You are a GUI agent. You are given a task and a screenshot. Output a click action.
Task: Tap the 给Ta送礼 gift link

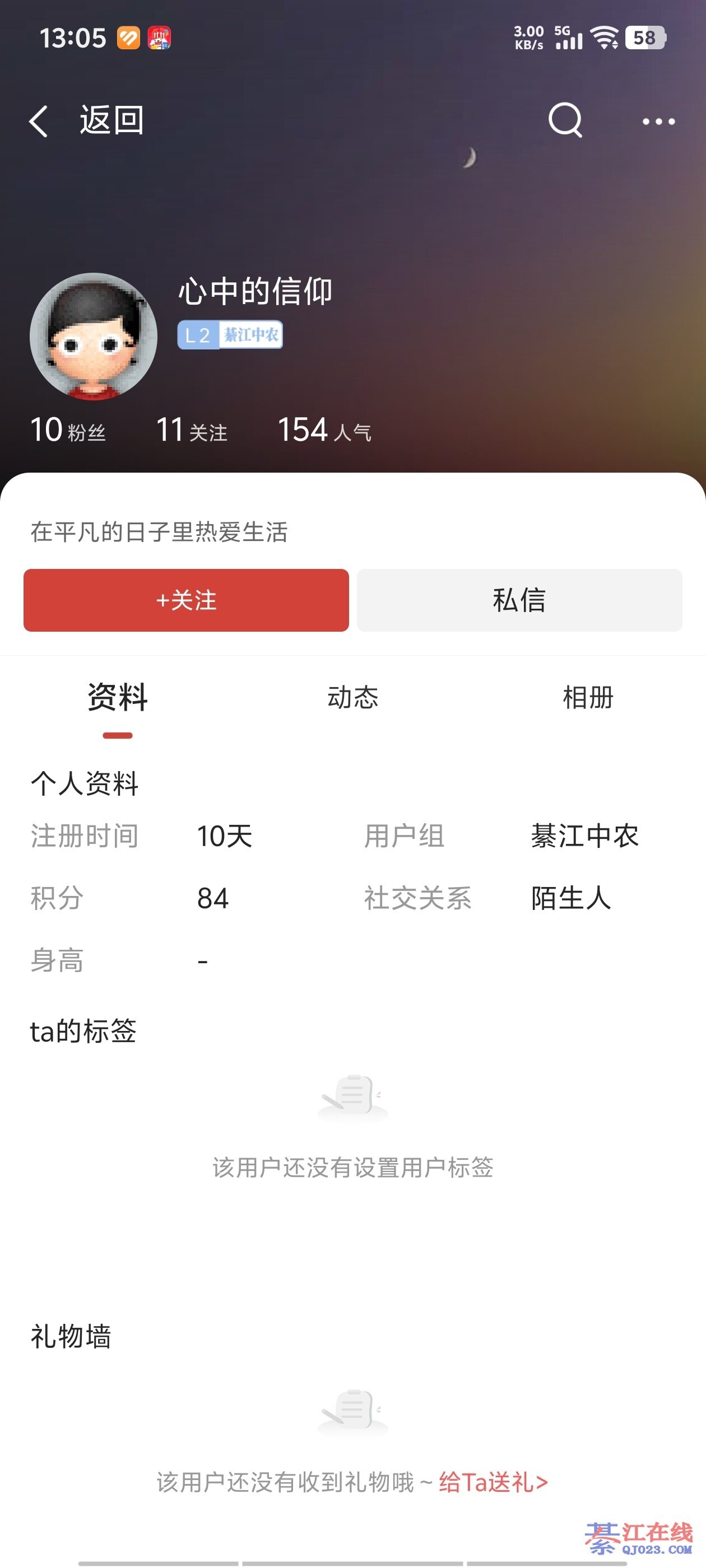point(494,1483)
